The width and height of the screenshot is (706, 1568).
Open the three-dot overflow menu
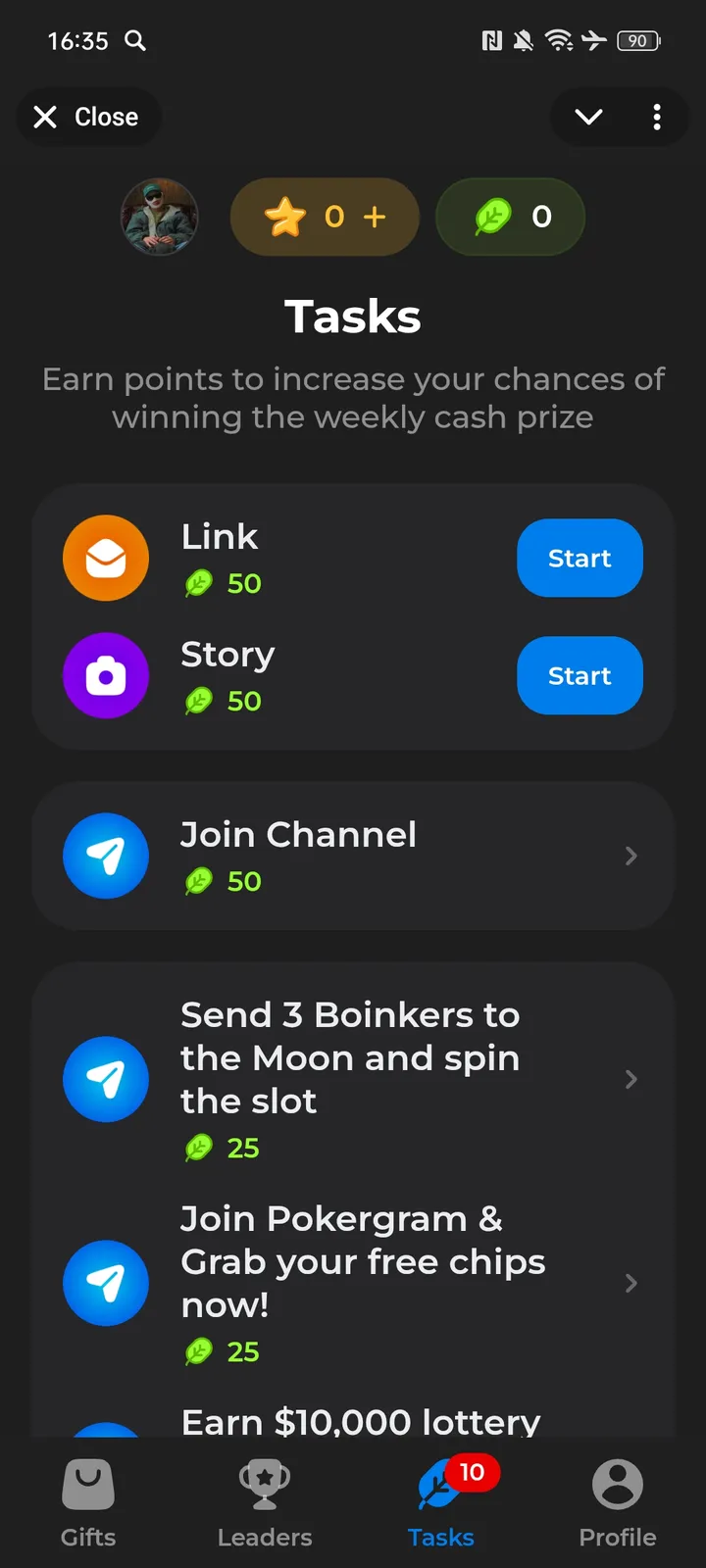(x=656, y=118)
